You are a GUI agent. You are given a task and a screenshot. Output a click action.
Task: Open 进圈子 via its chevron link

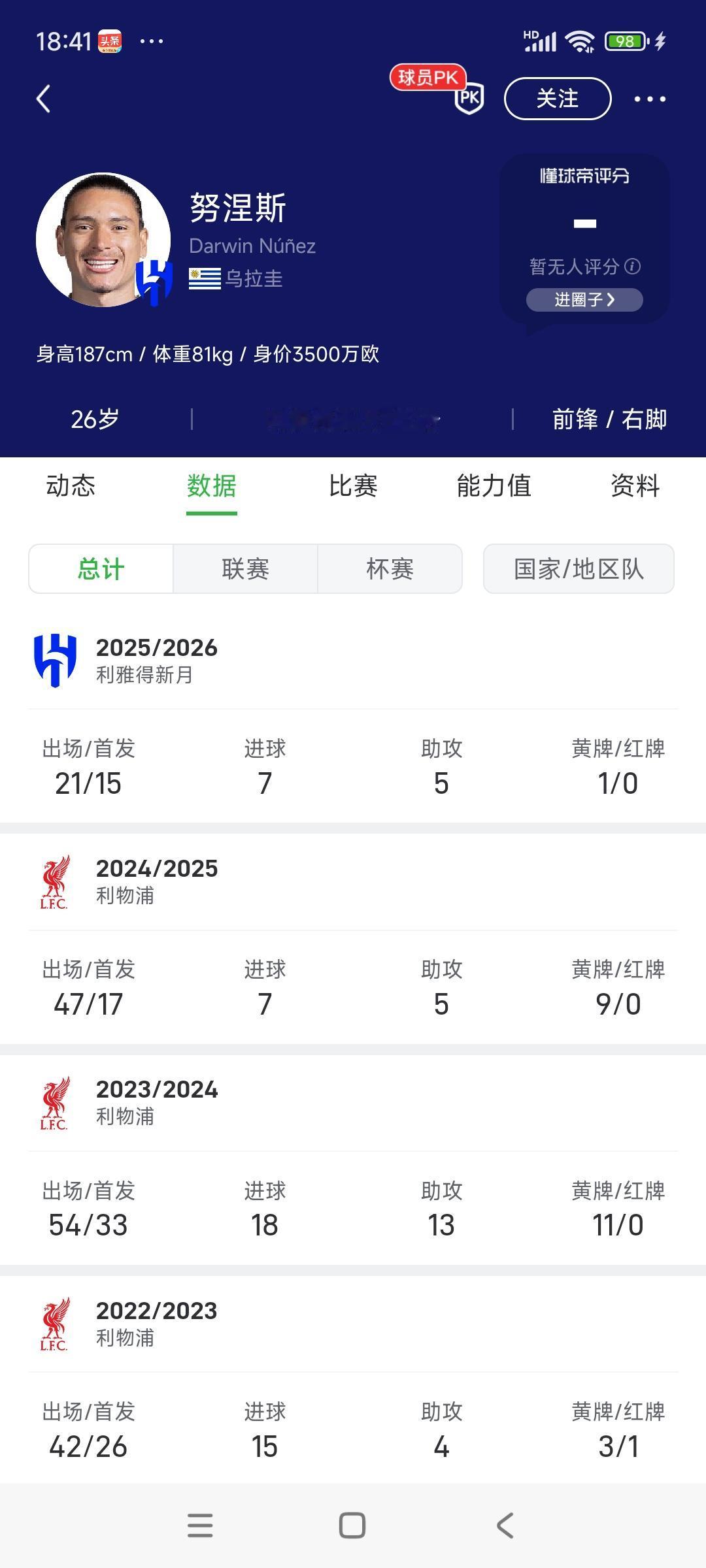click(586, 301)
